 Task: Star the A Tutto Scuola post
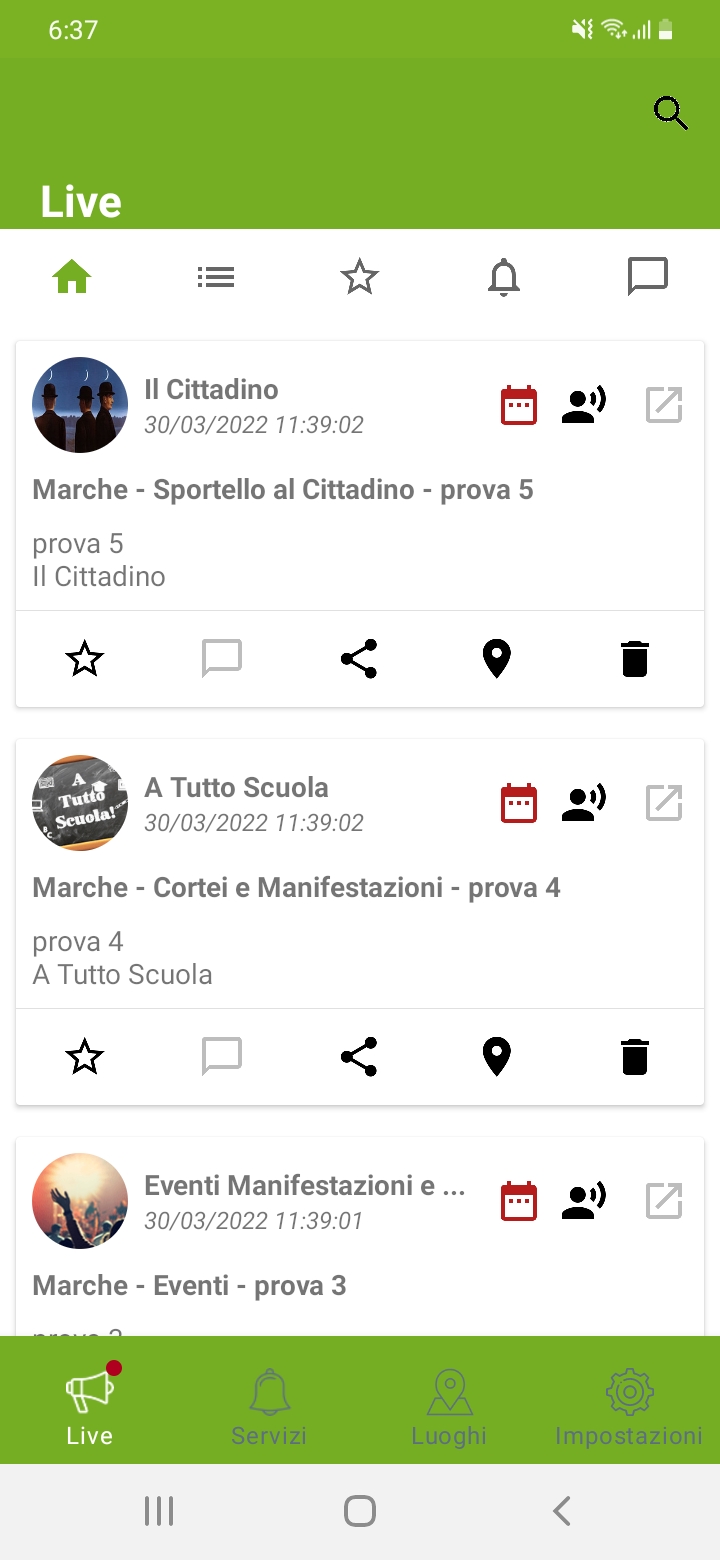[85, 1057]
